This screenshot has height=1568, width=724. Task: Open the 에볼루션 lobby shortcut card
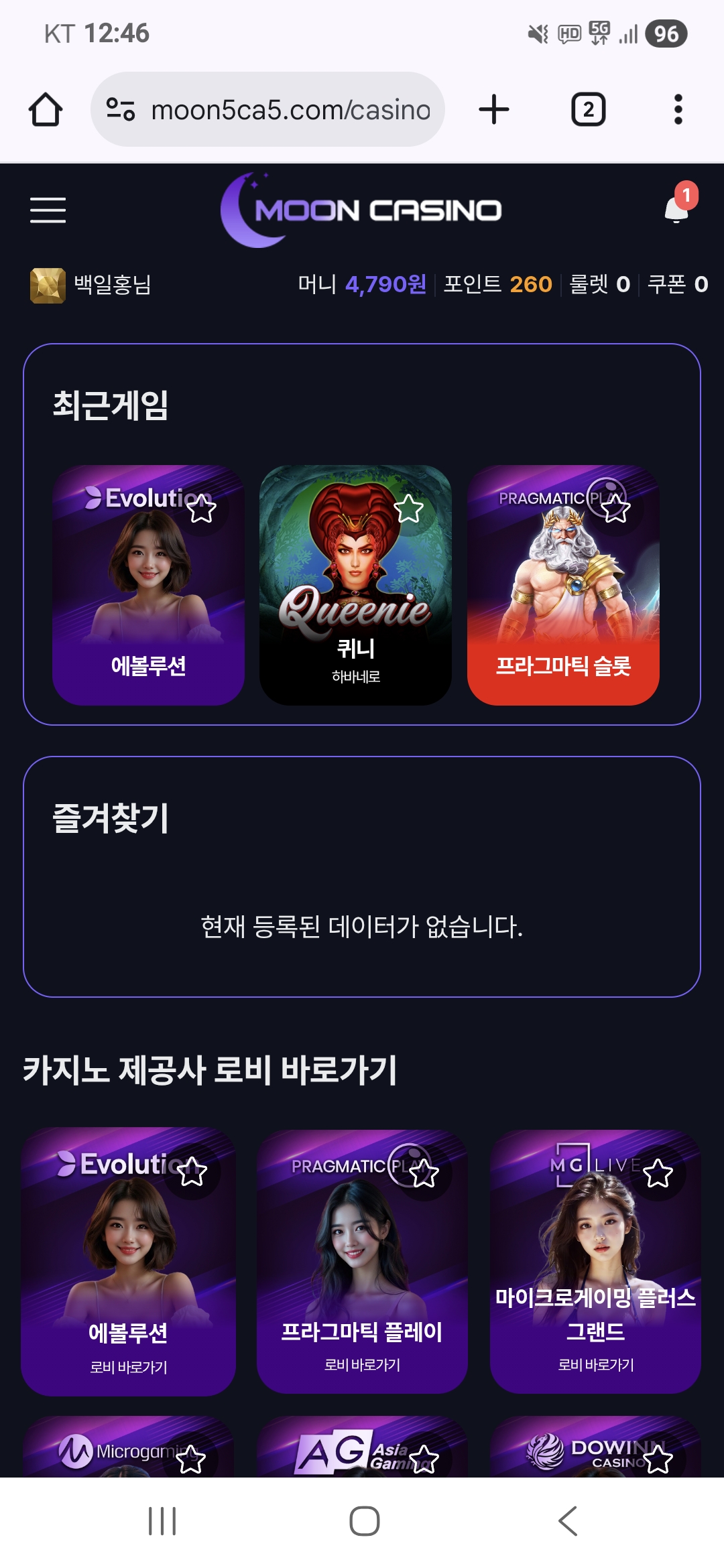coord(128,1273)
